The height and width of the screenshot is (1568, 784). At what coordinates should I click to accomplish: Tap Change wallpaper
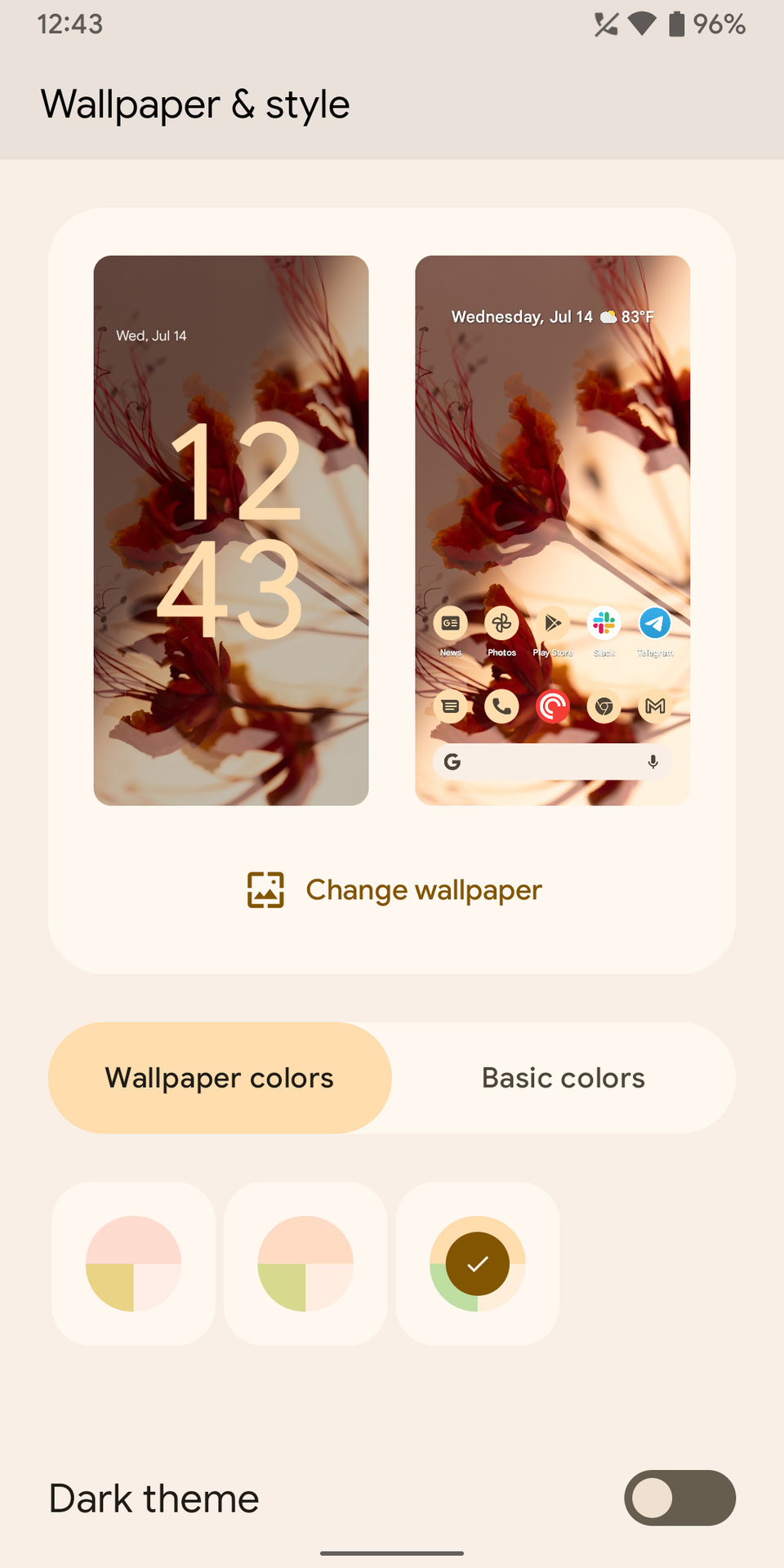394,889
